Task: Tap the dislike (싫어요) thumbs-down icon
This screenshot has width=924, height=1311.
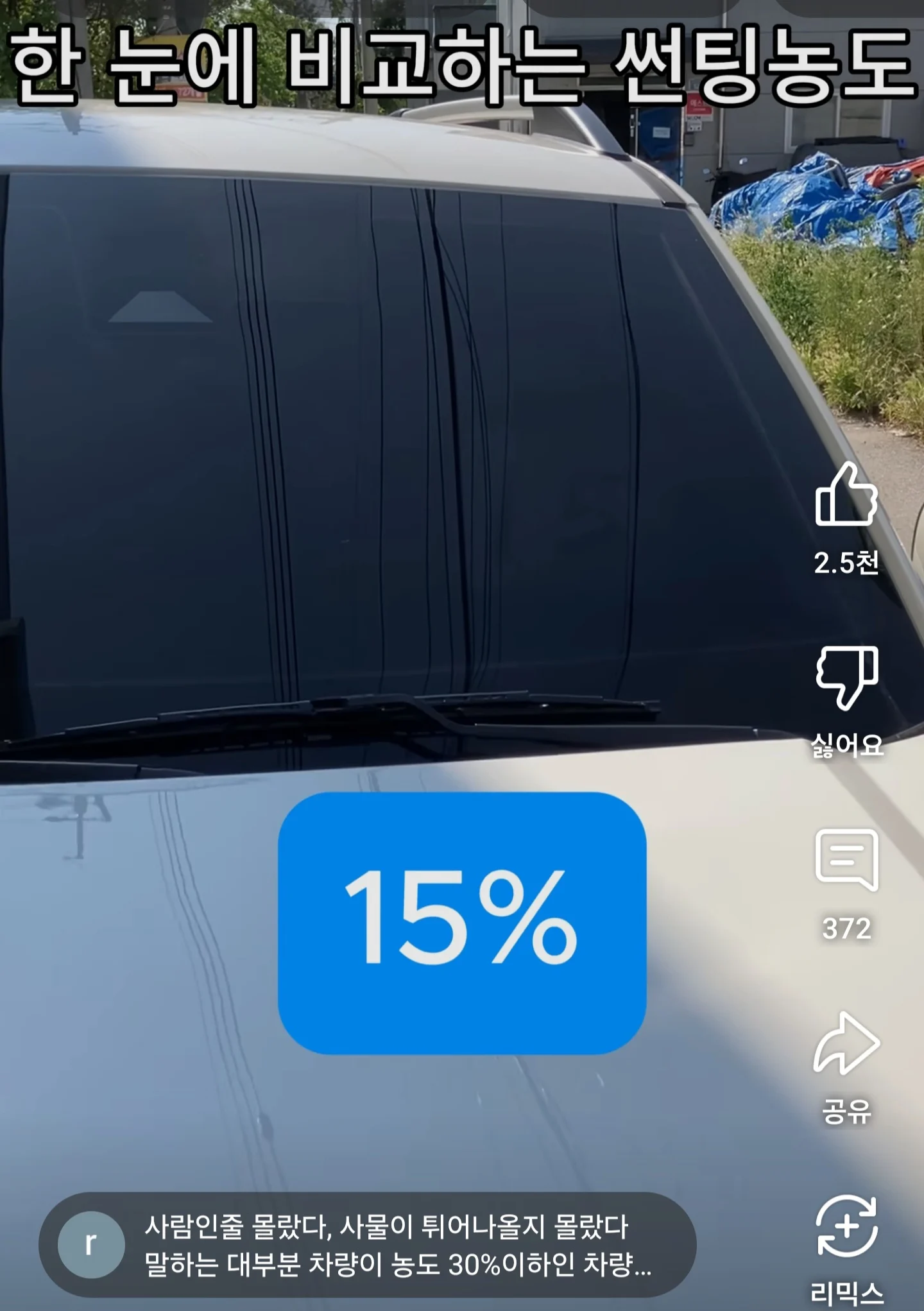Action: (846, 678)
